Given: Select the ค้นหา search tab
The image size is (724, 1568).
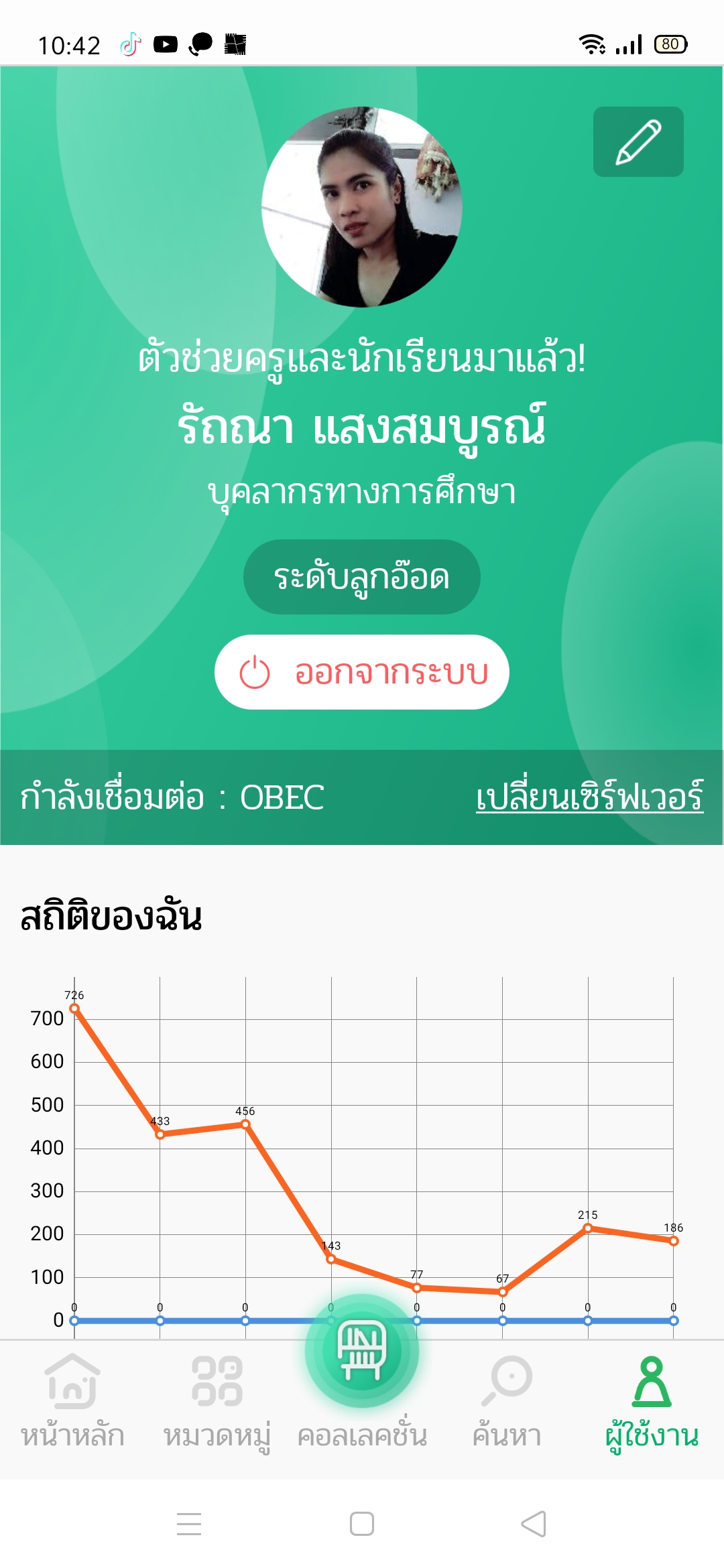Looking at the screenshot, I should click(x=507, y=1400).
